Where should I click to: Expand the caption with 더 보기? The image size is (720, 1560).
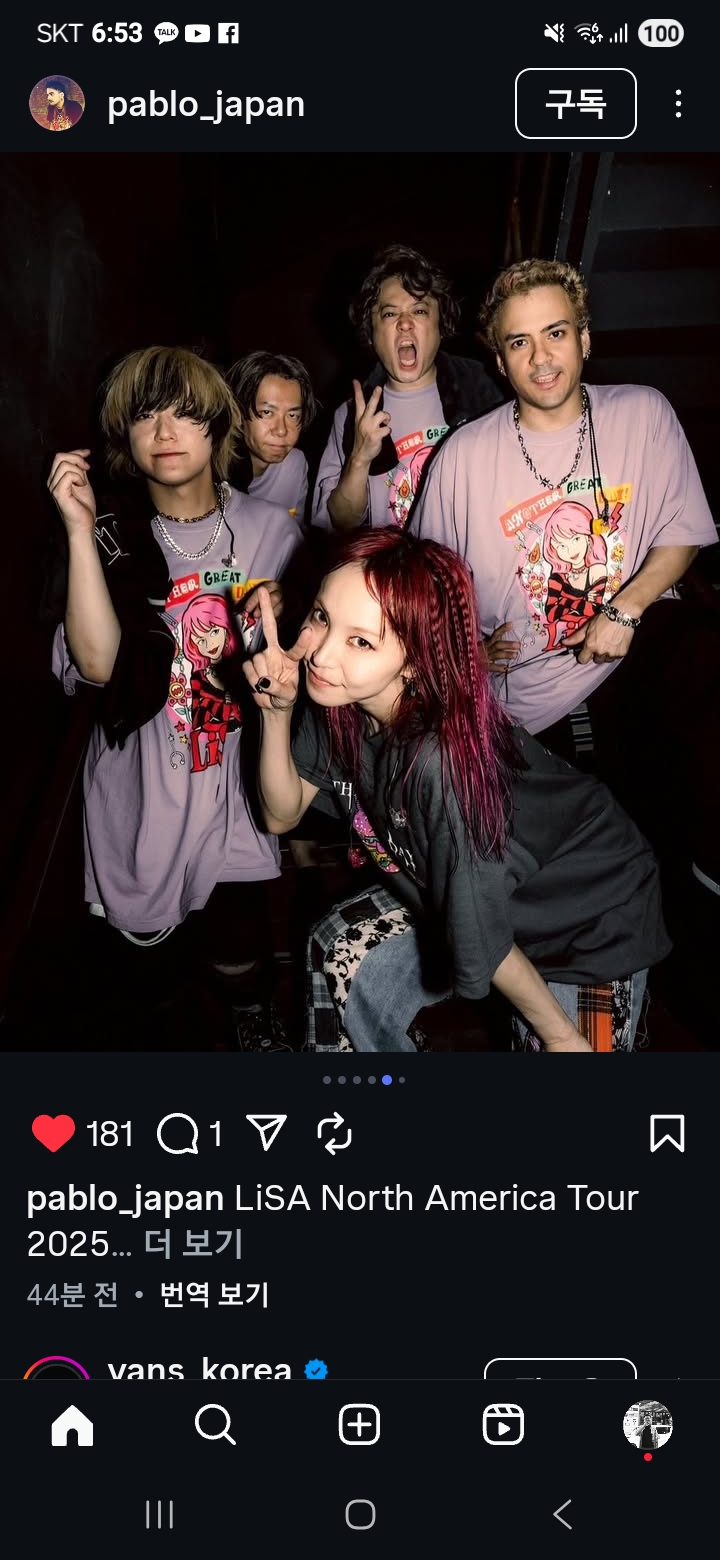tap(193, 1244)
